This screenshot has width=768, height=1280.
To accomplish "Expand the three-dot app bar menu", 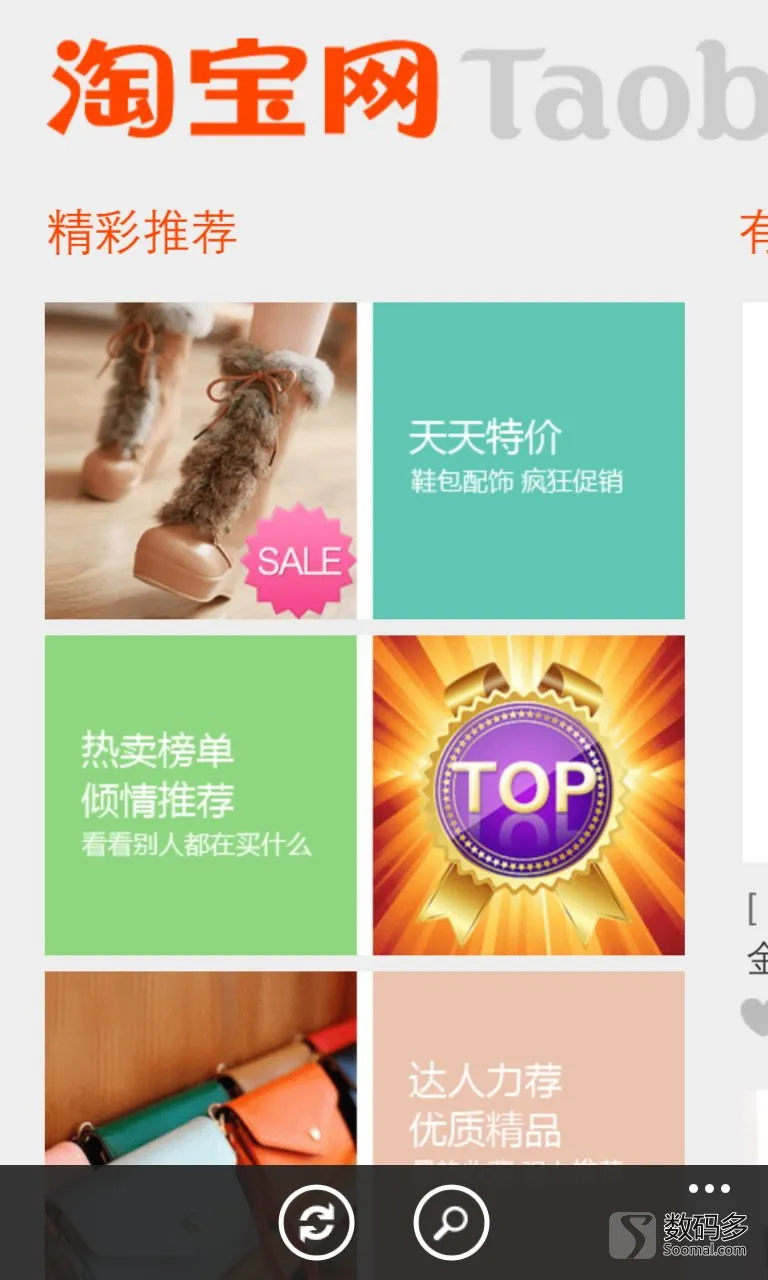I will point(709,1189).
